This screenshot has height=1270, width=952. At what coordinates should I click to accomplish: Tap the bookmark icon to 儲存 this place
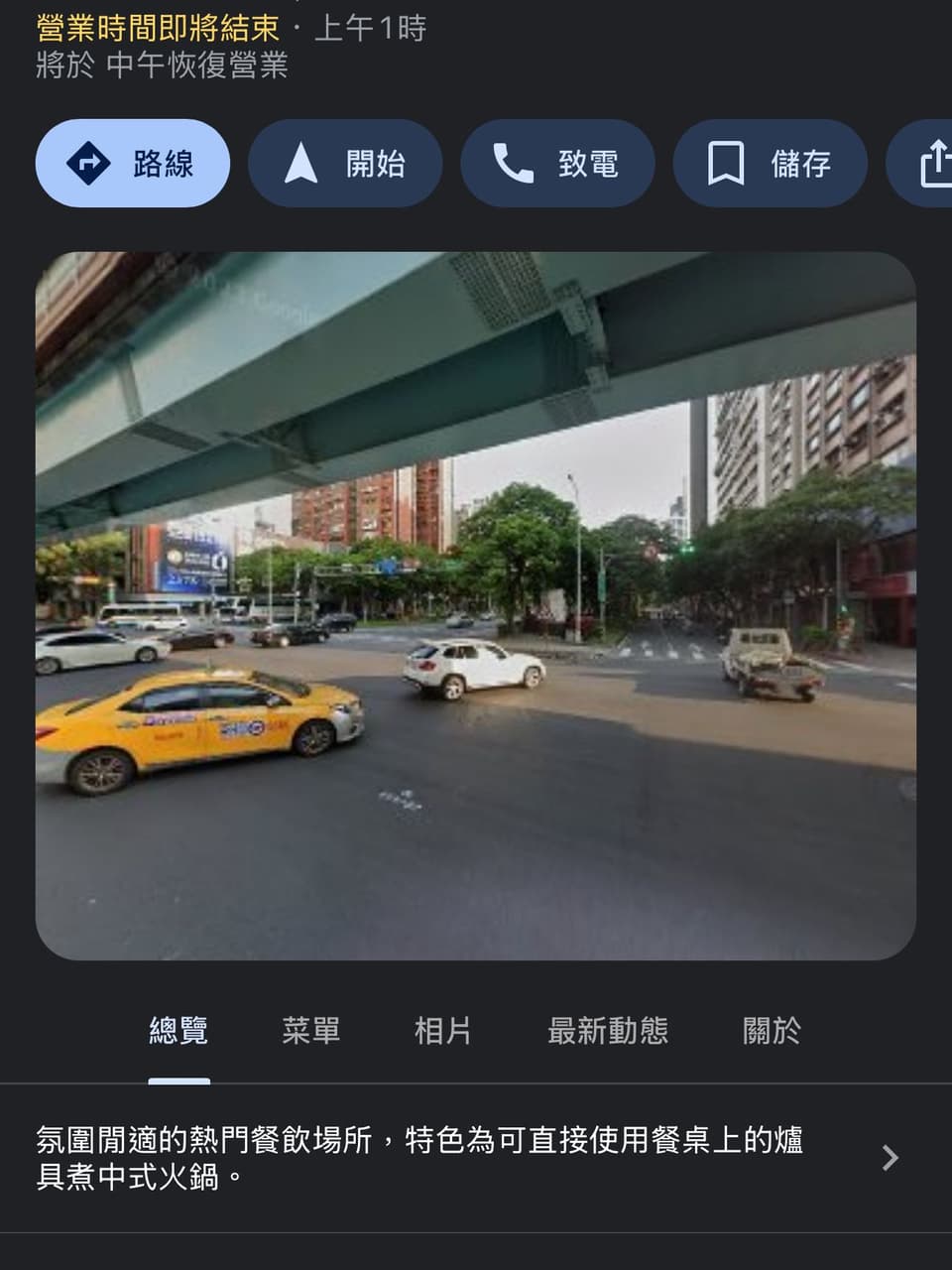[x=728, y=163]
